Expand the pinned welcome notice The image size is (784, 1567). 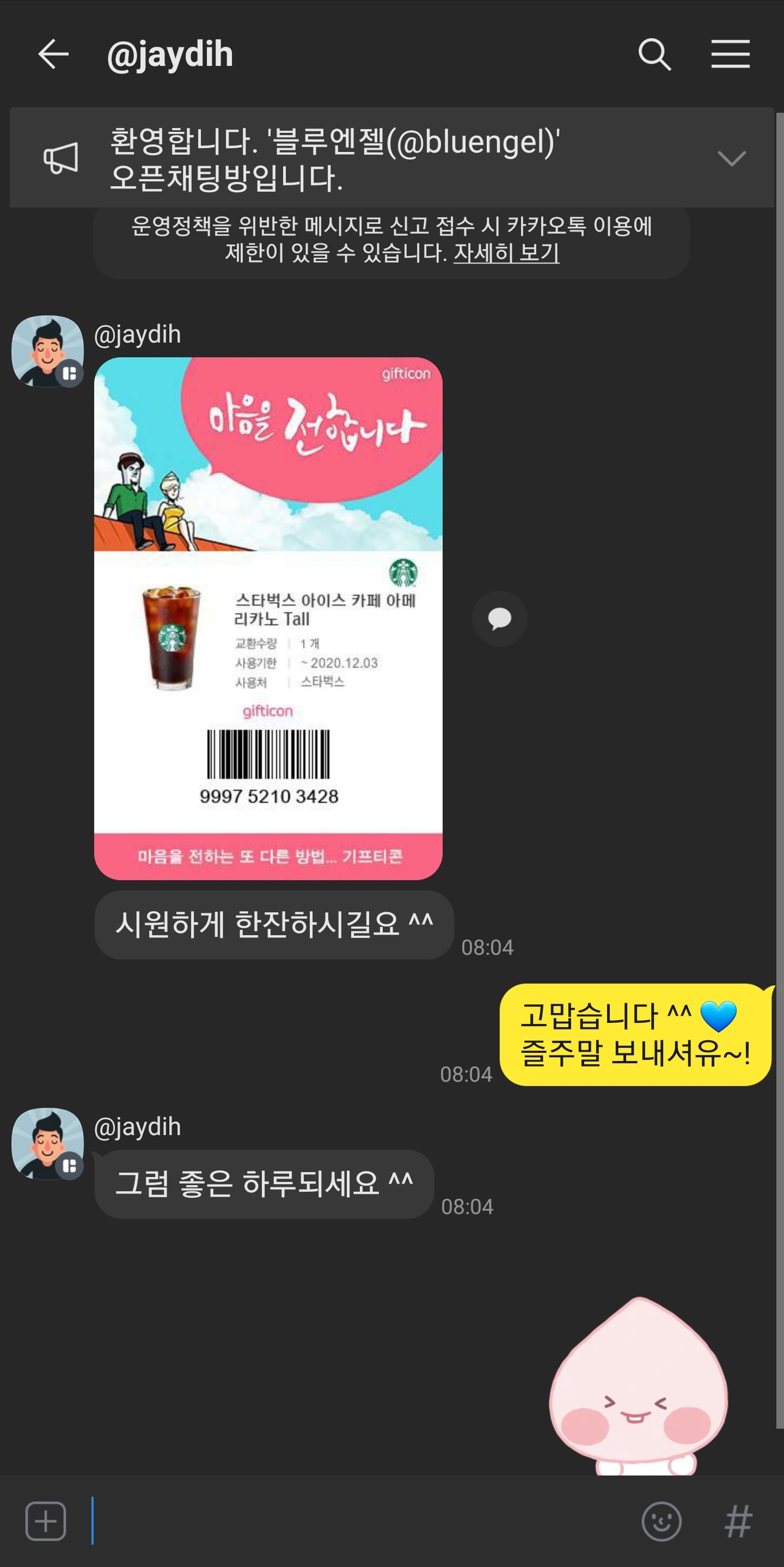pos(731,158)
